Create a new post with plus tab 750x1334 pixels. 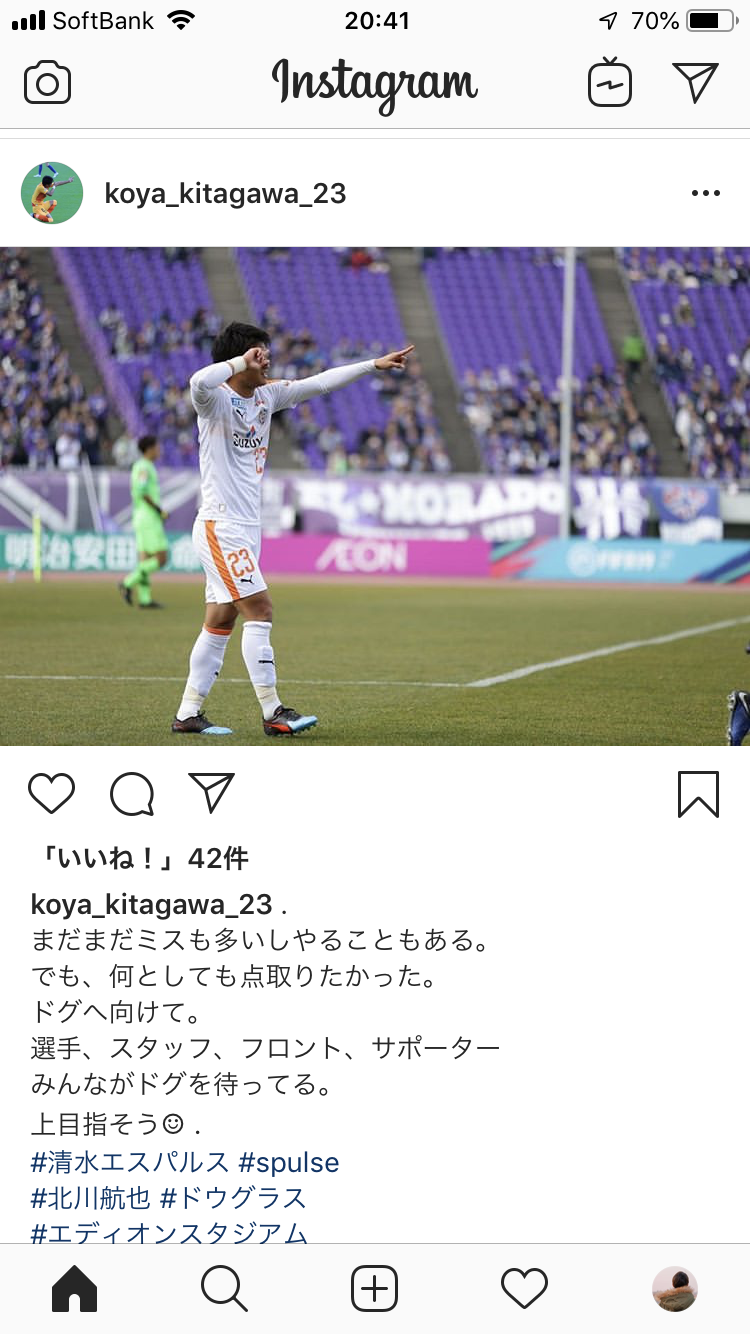pos(375,1289)
